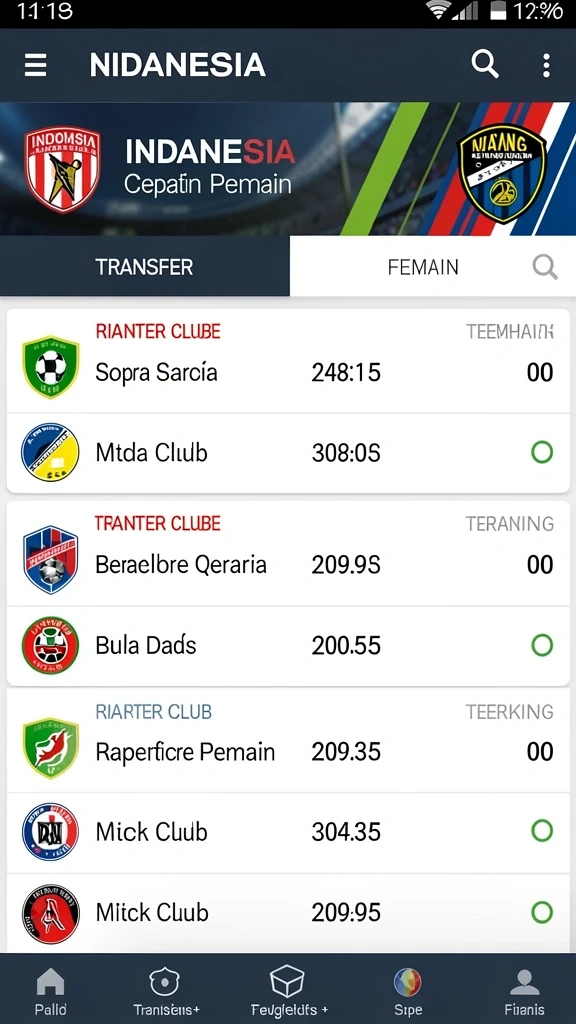Open the Bula Dads row
Screen dimensions: 576x1024
click(x=288, y=646)
